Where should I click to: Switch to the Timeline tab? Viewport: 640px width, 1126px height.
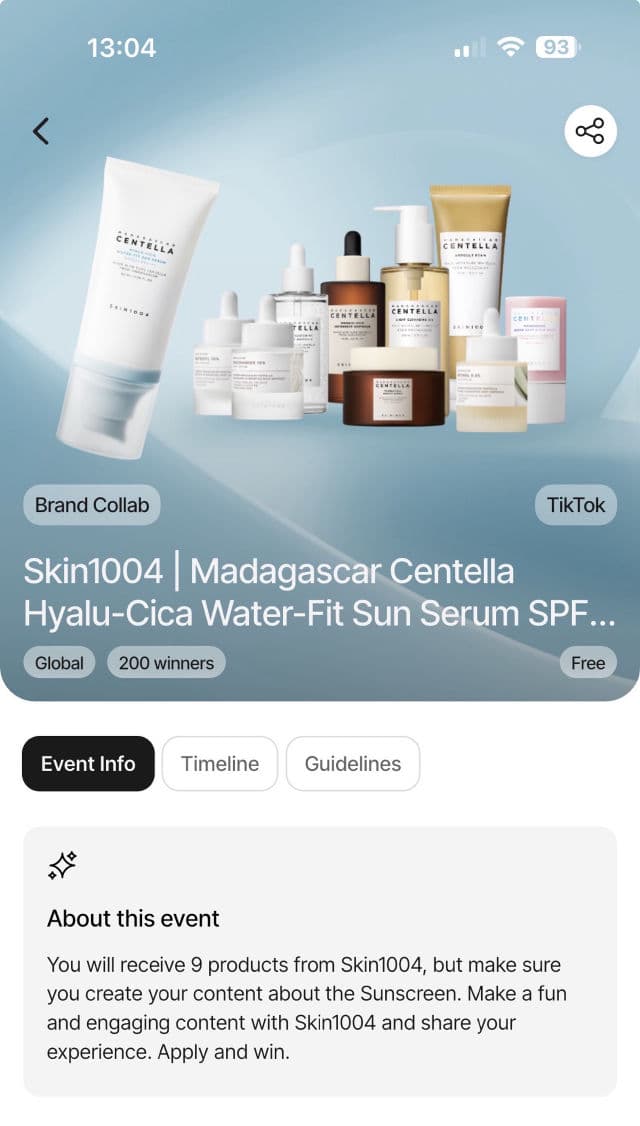(x=220, y=764)
